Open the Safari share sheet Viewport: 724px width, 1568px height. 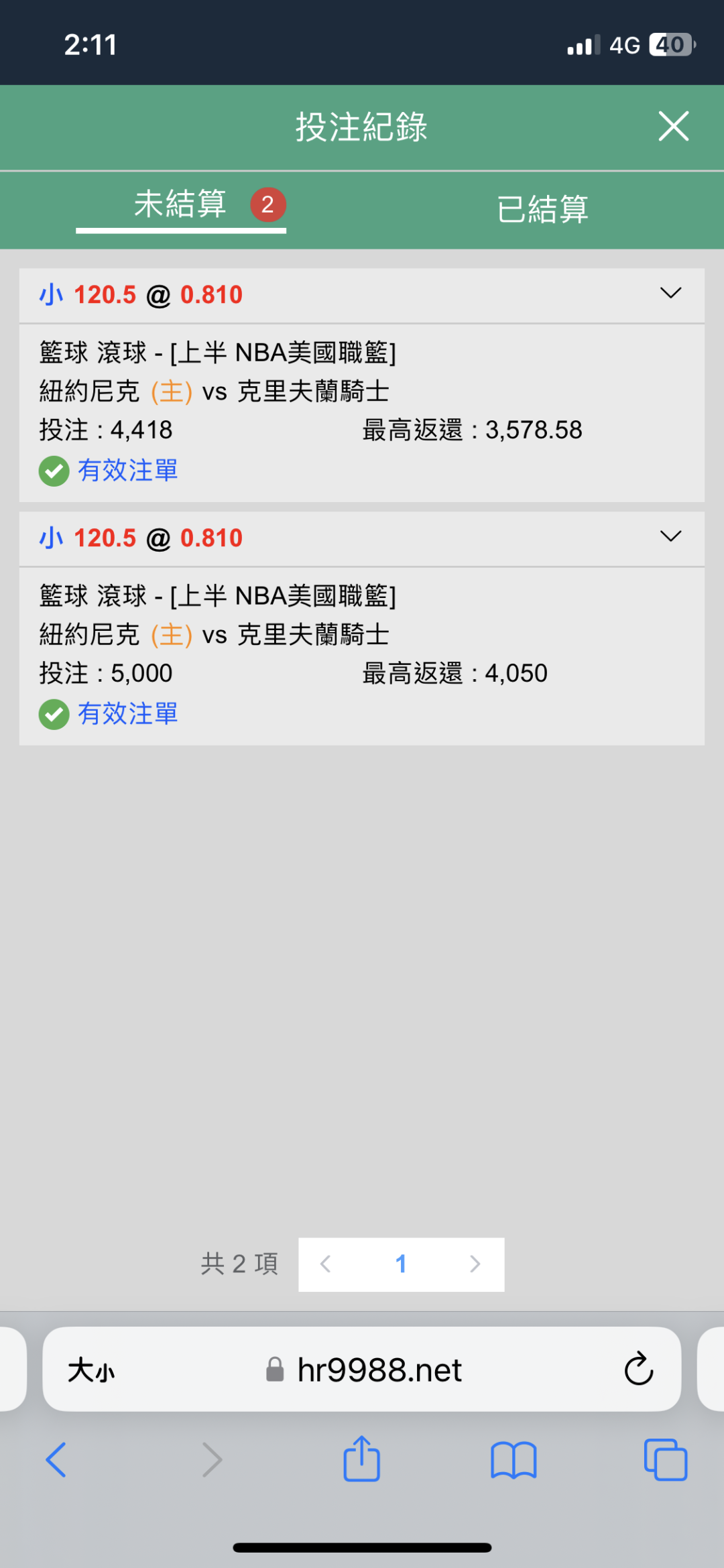(362, 1459)
